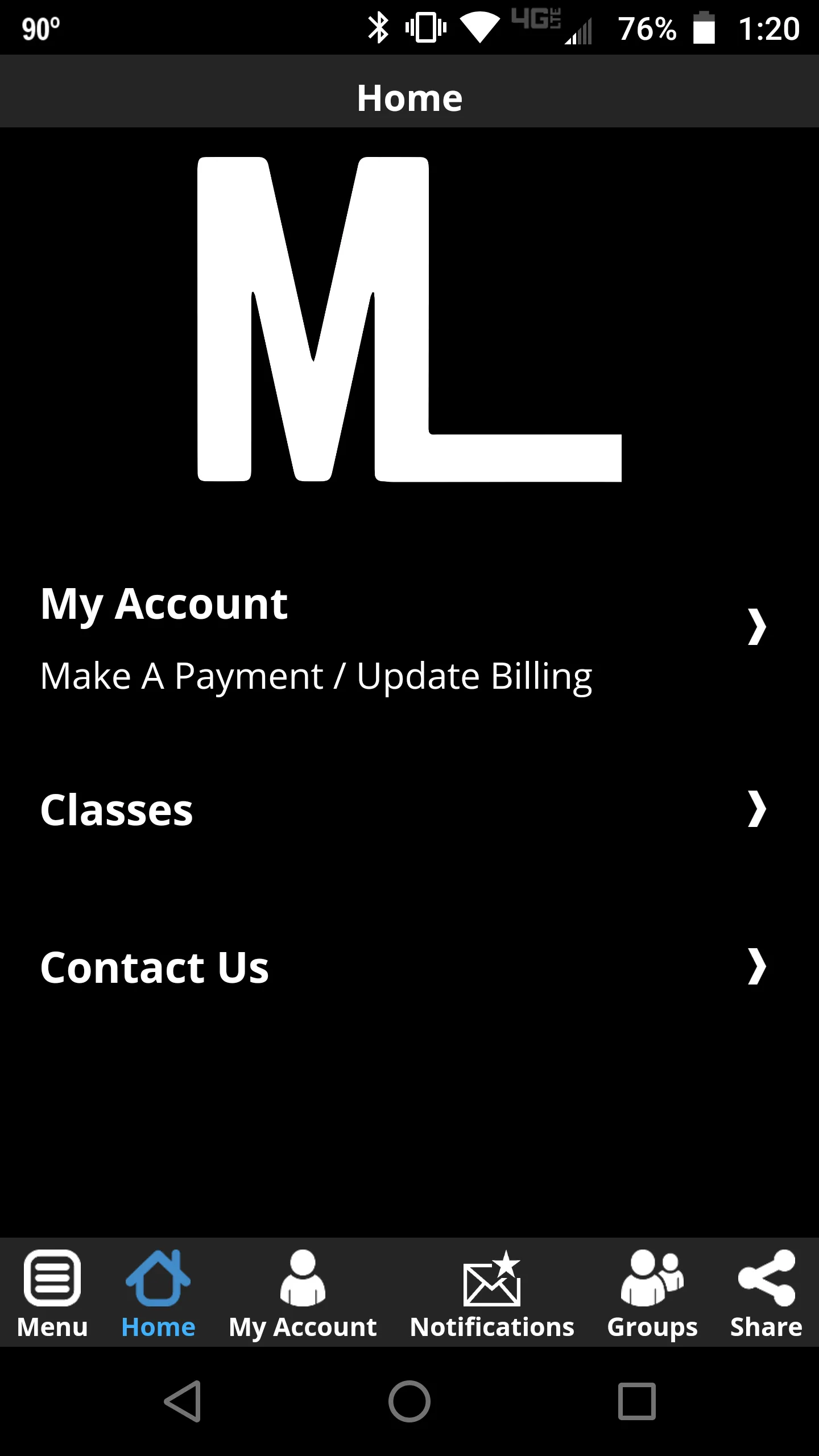Open the Menu drawer in the bottom bar
Viewport: 819px width, 1456px height.
coord(52,1293)
